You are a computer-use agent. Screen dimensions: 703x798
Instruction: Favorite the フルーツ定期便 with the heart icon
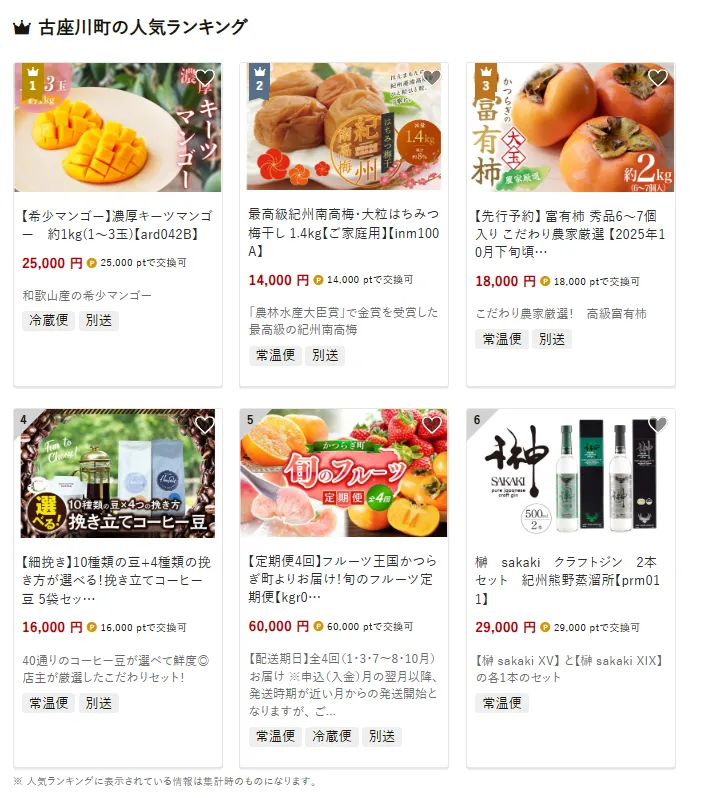pos(431,425)
